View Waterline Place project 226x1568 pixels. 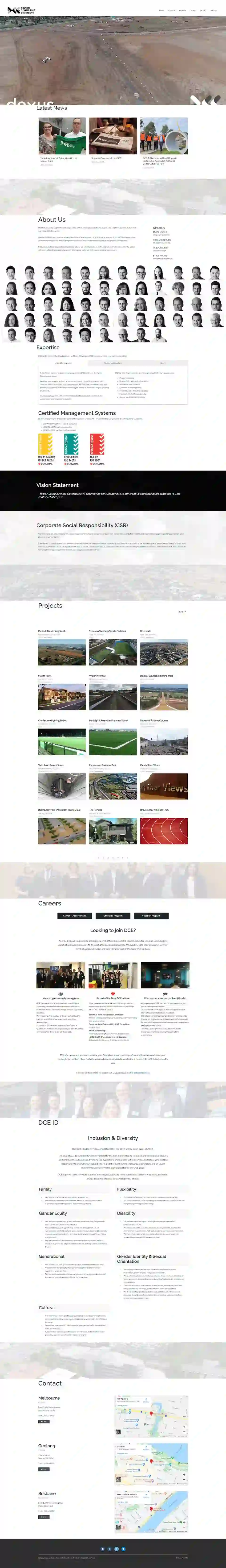[112, 697]
